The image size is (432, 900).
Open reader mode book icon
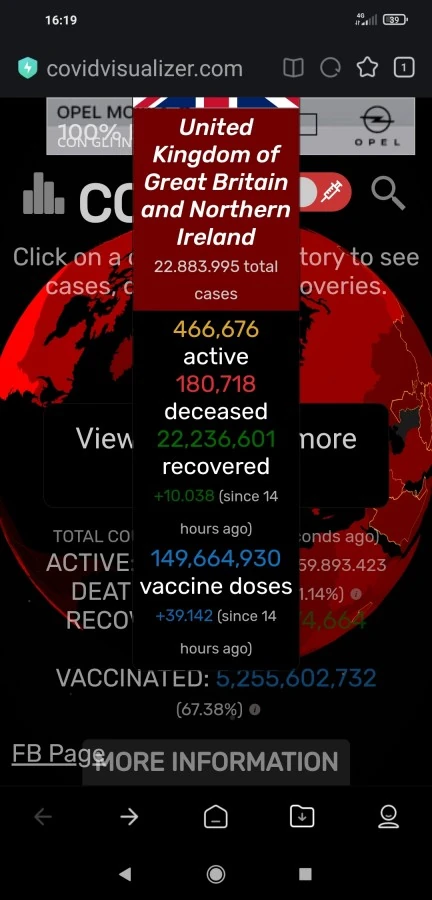click(x=293, y=69)
